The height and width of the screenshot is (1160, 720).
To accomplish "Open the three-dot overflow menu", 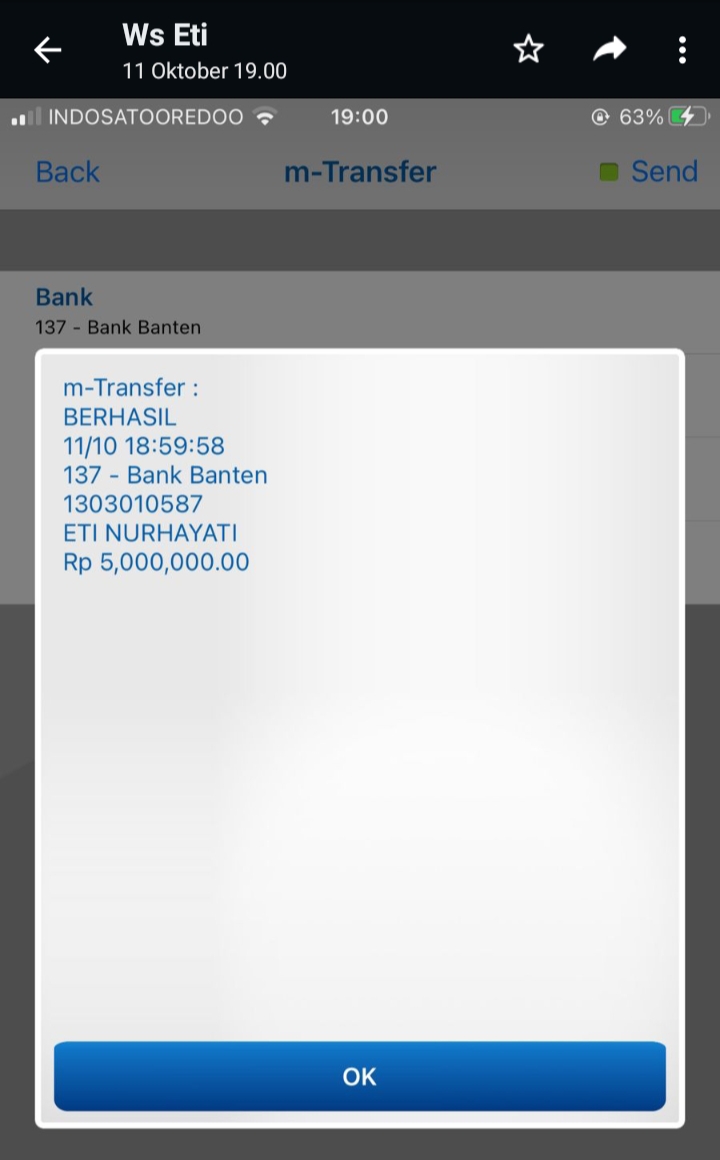I will point(682,49).
